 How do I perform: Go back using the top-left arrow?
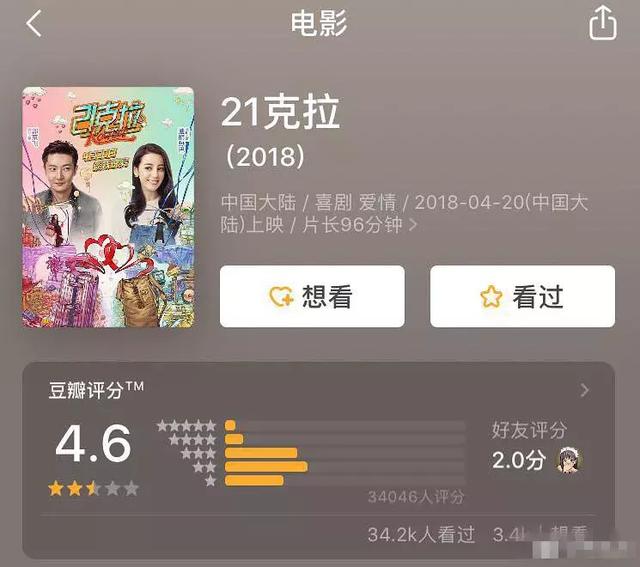point(34,24)
